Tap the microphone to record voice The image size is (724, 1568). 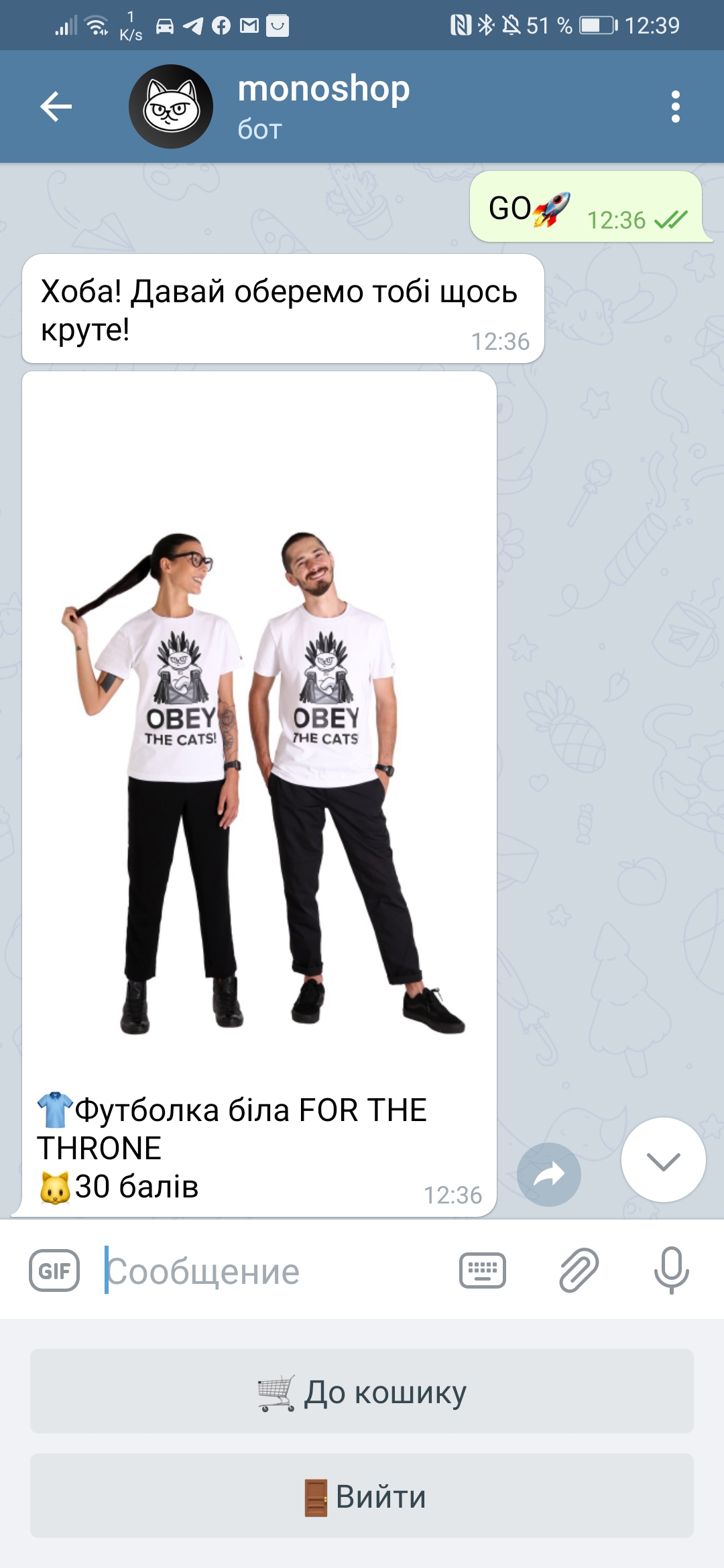[x=671, y=1270]
